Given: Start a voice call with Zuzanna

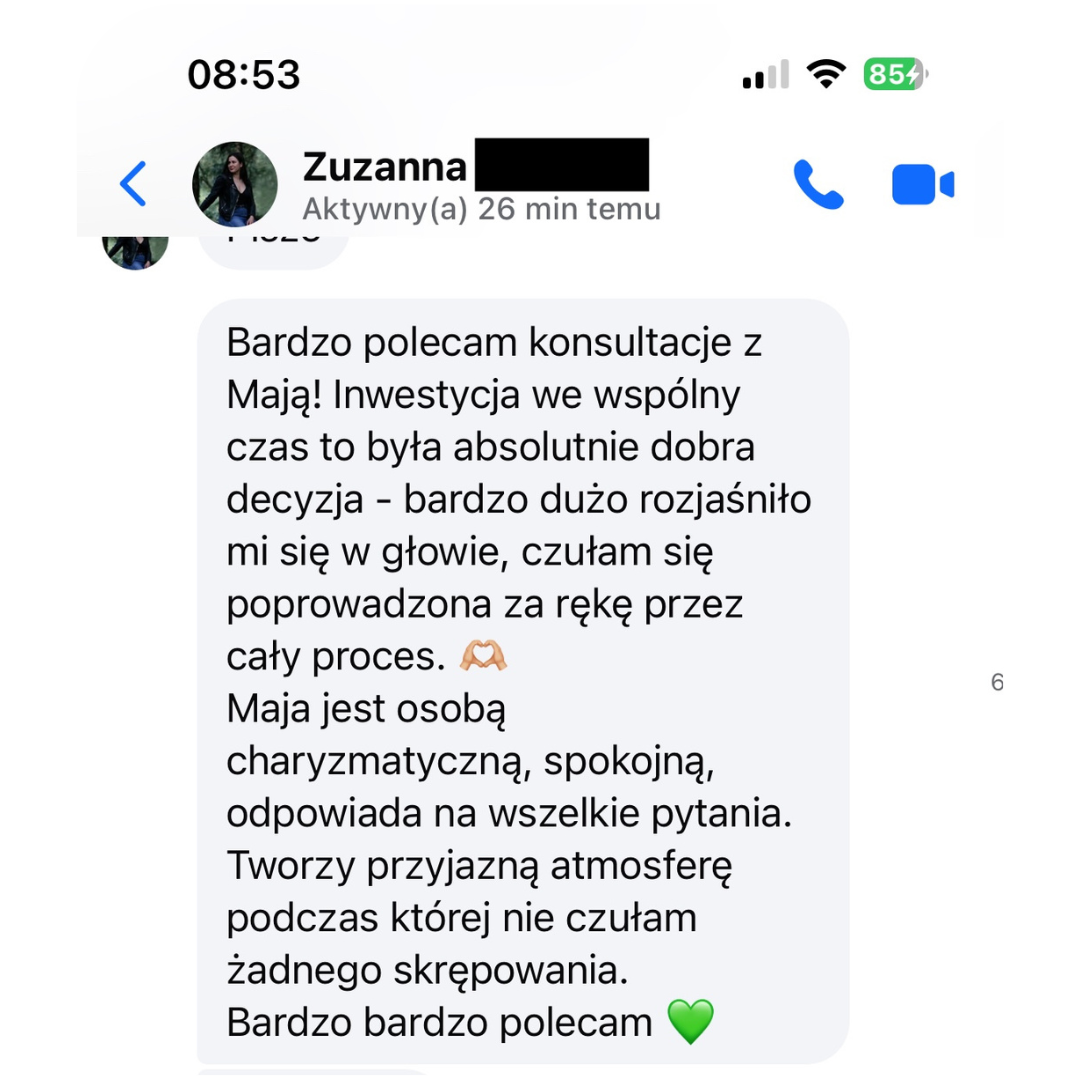Looking at the screenshot, I should pyautogui.click(x=818, y=185).
